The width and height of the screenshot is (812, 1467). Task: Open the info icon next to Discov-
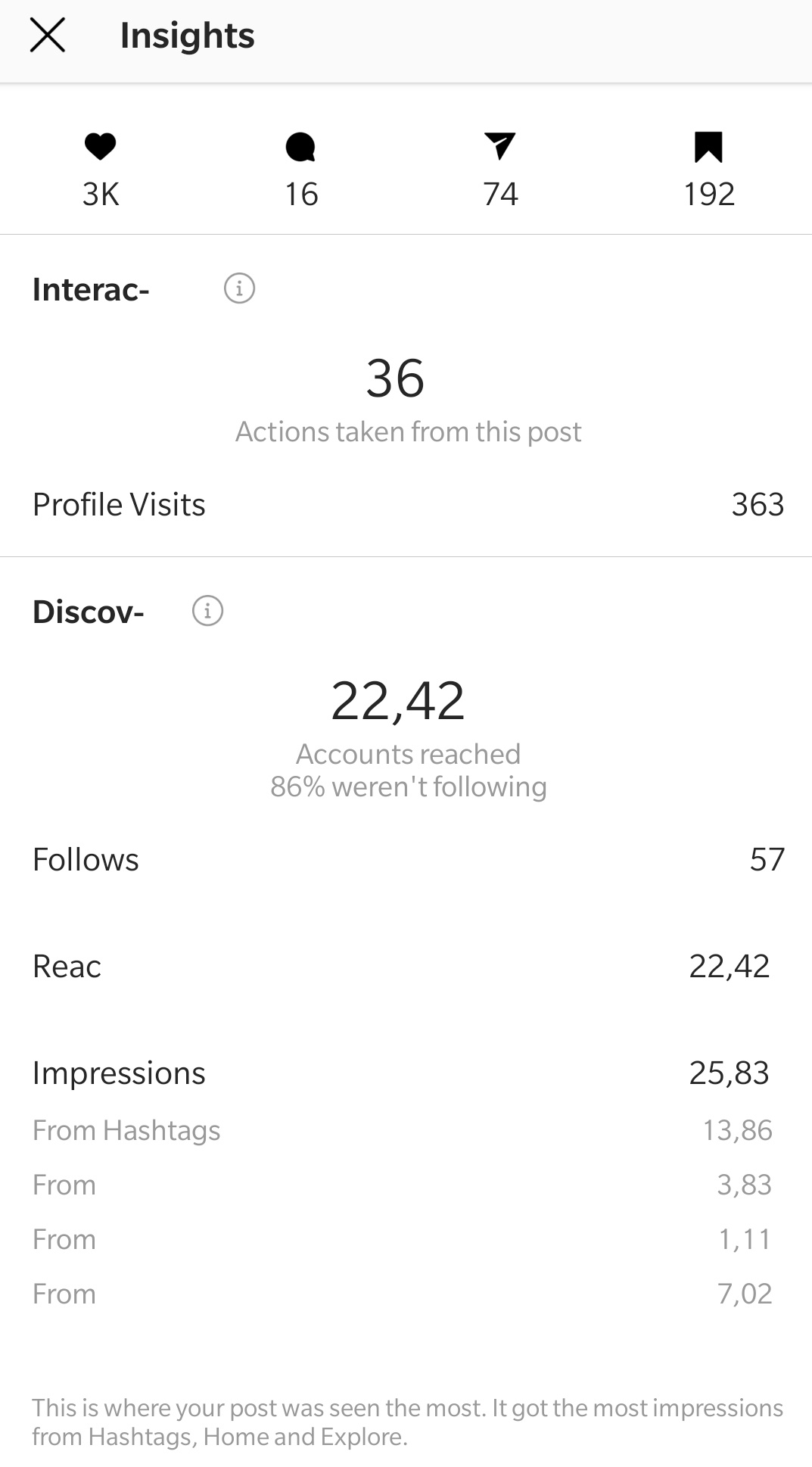(207, 611)
